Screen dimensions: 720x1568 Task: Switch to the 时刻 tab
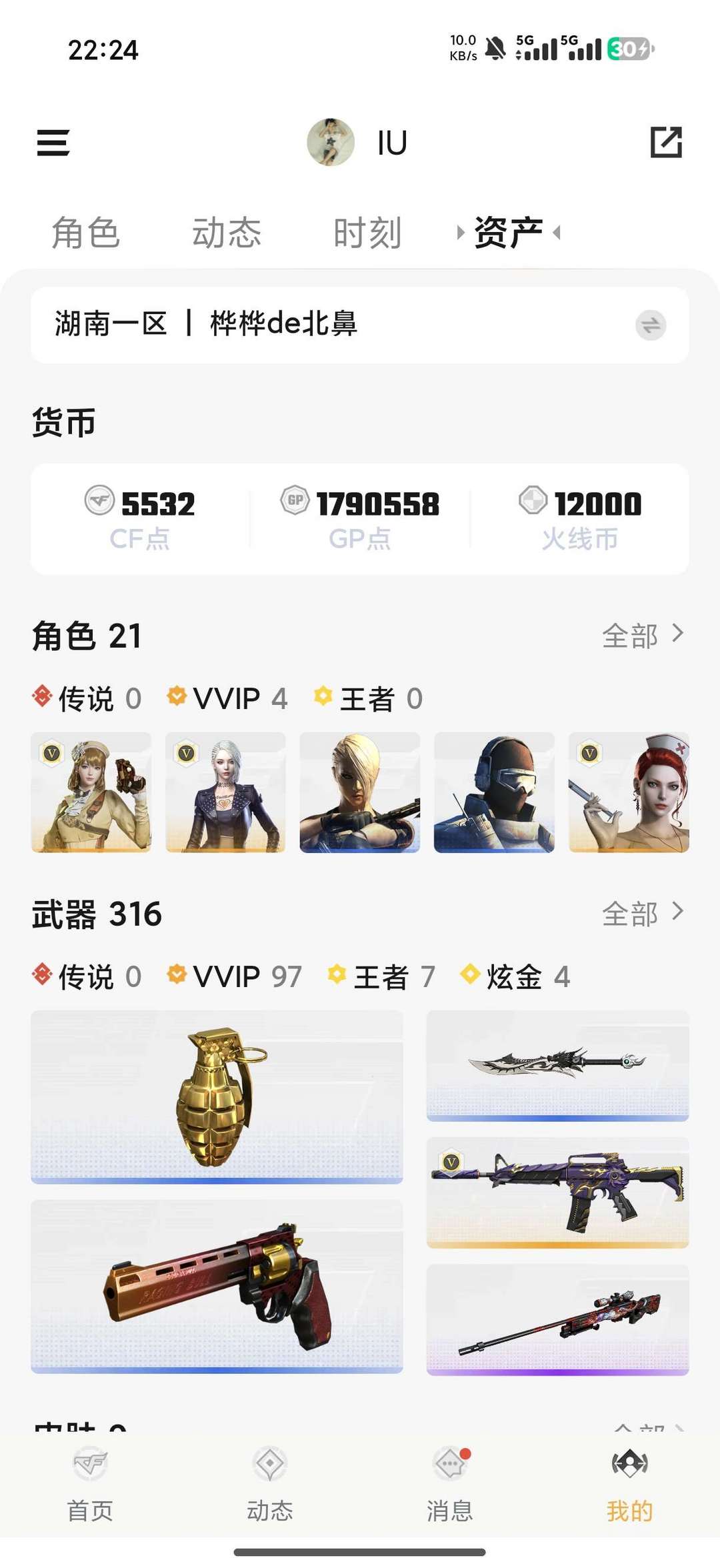[367, 233]
